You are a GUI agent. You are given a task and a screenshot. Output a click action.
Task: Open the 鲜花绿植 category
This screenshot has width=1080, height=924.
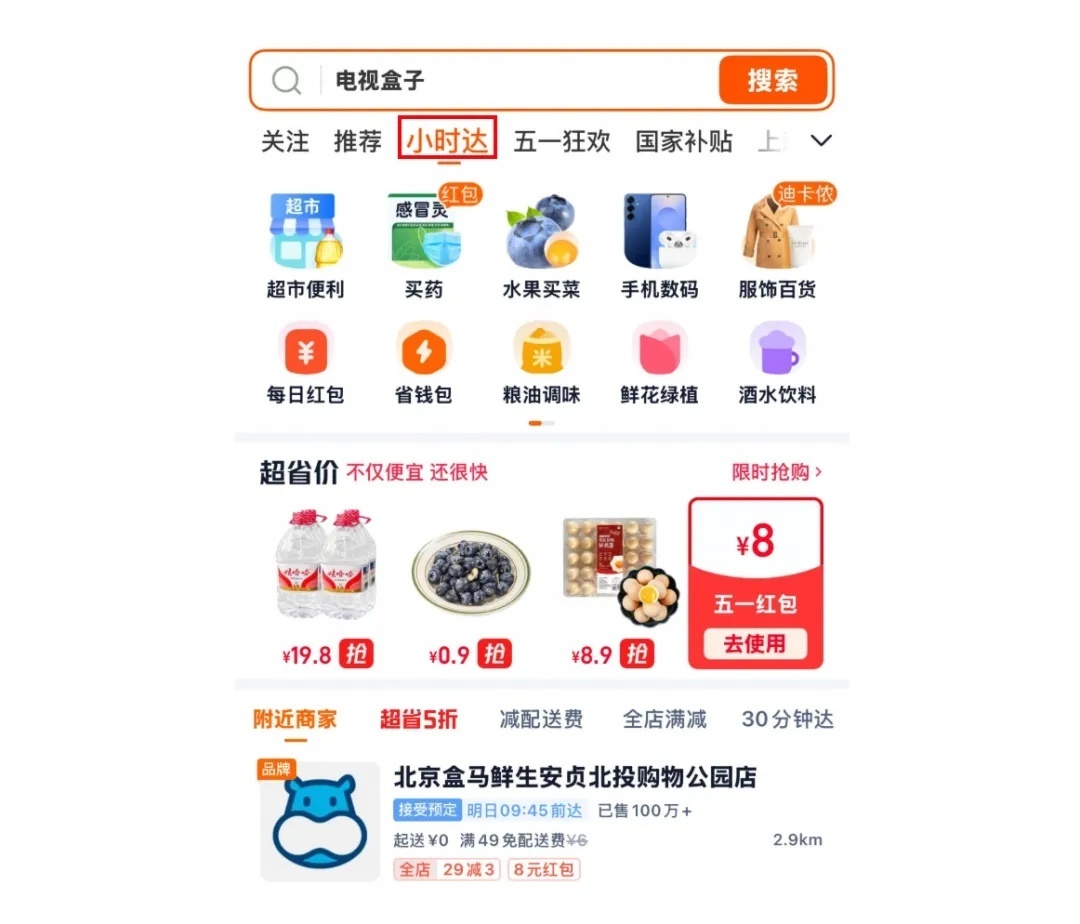point(659,363)
